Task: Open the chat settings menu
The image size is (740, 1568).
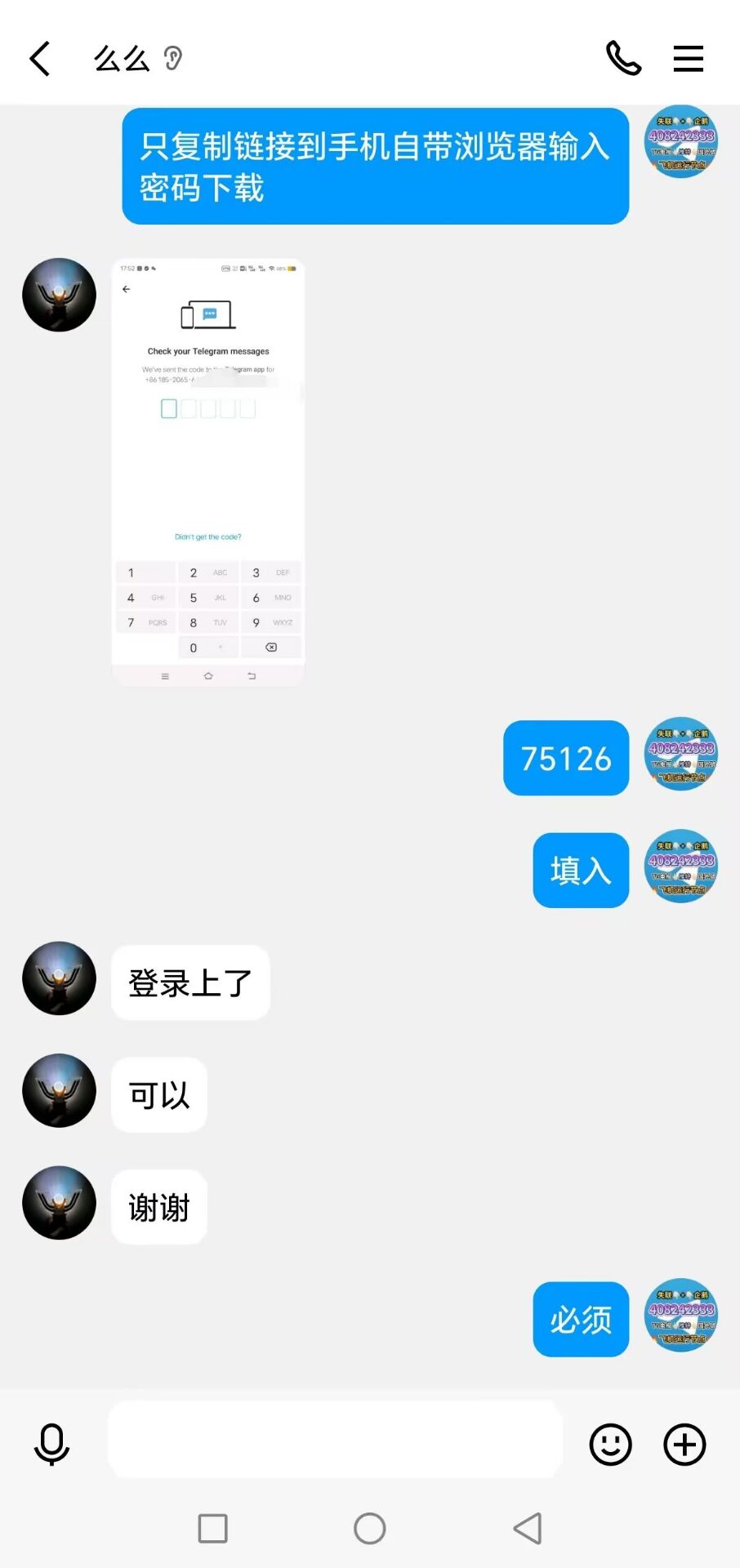Action: (688, 59)
